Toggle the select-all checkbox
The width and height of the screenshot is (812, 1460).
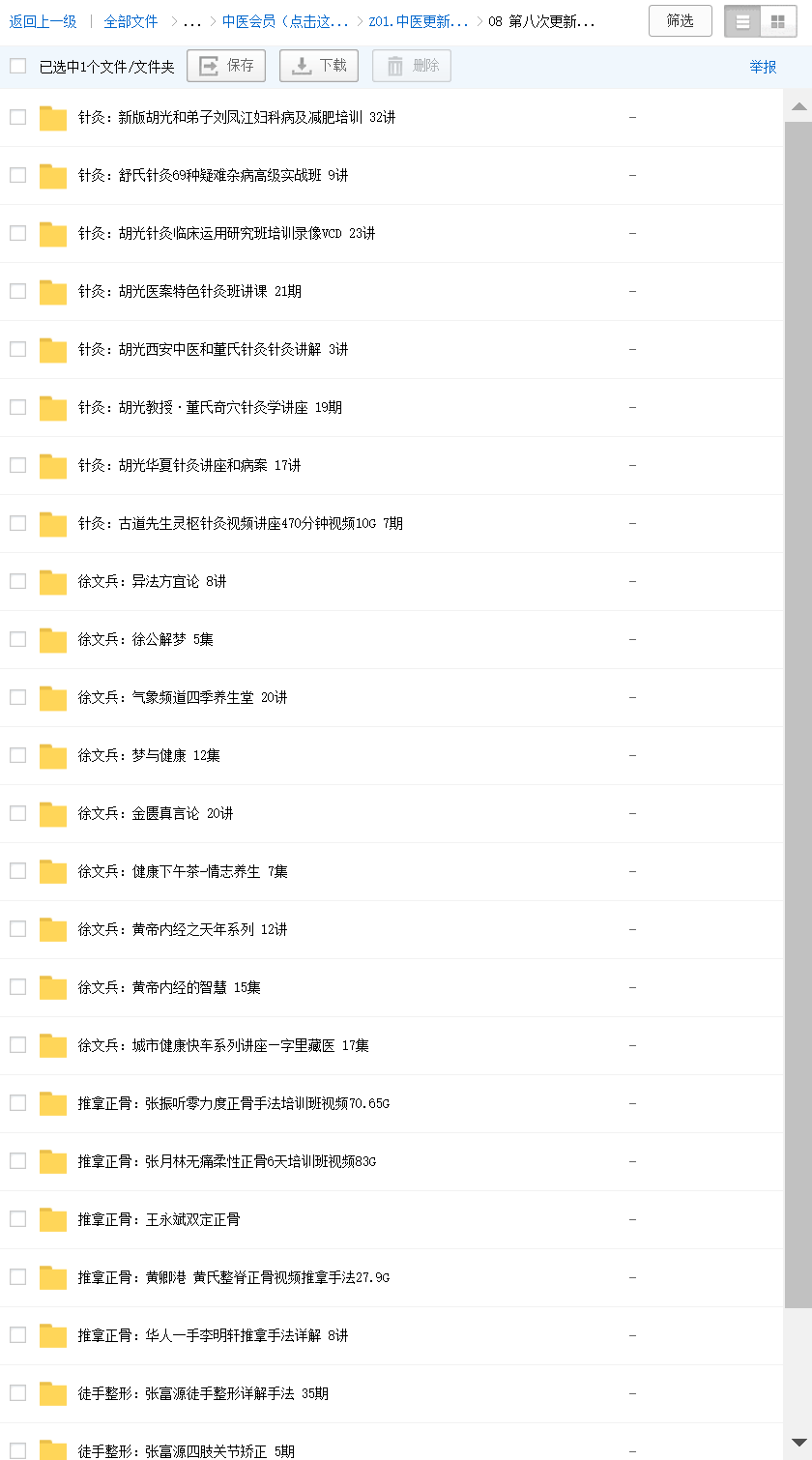point(18,66)
